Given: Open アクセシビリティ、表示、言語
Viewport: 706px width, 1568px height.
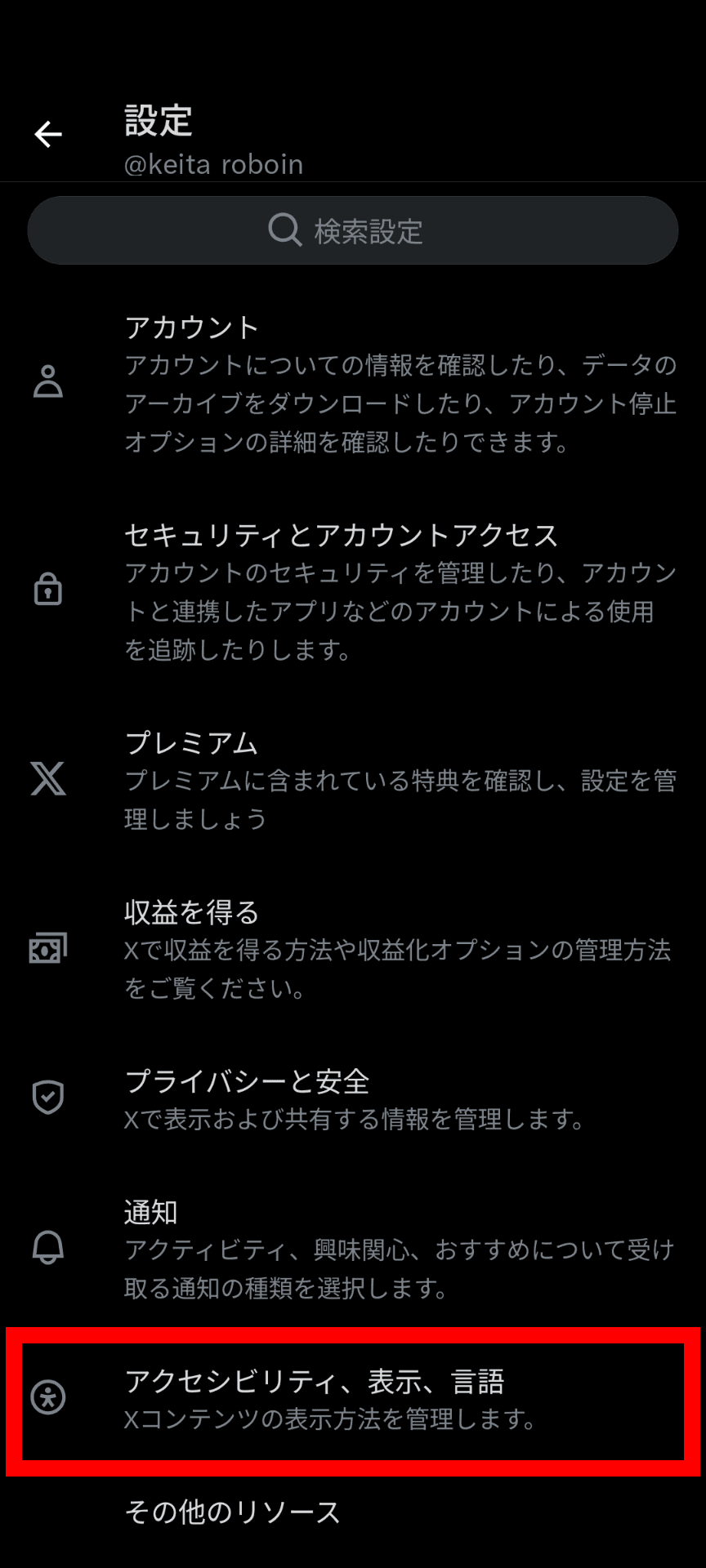Looking at the screenshot, I should (x=353, y=1400).
